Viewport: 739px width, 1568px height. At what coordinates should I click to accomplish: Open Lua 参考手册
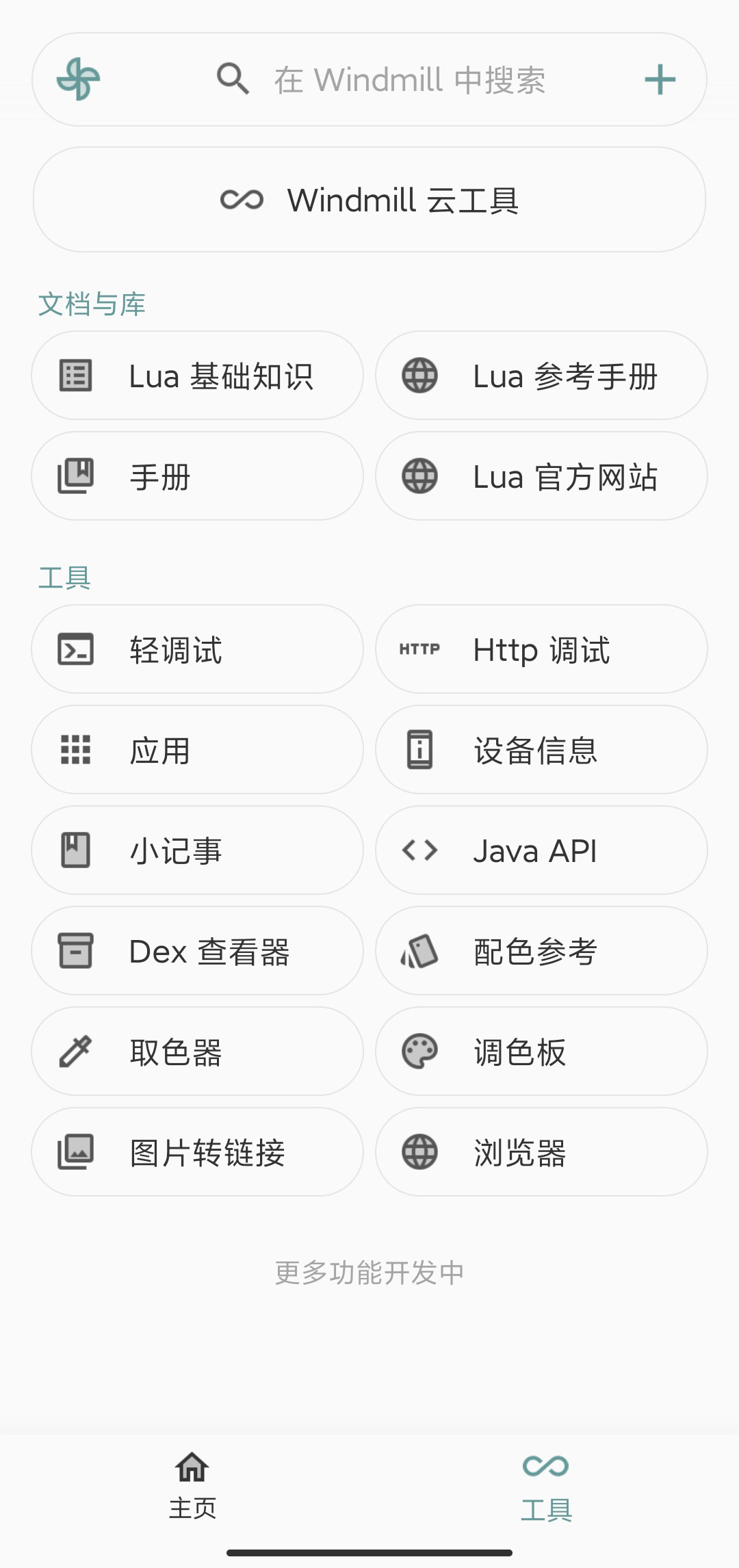tap(541, 376)
